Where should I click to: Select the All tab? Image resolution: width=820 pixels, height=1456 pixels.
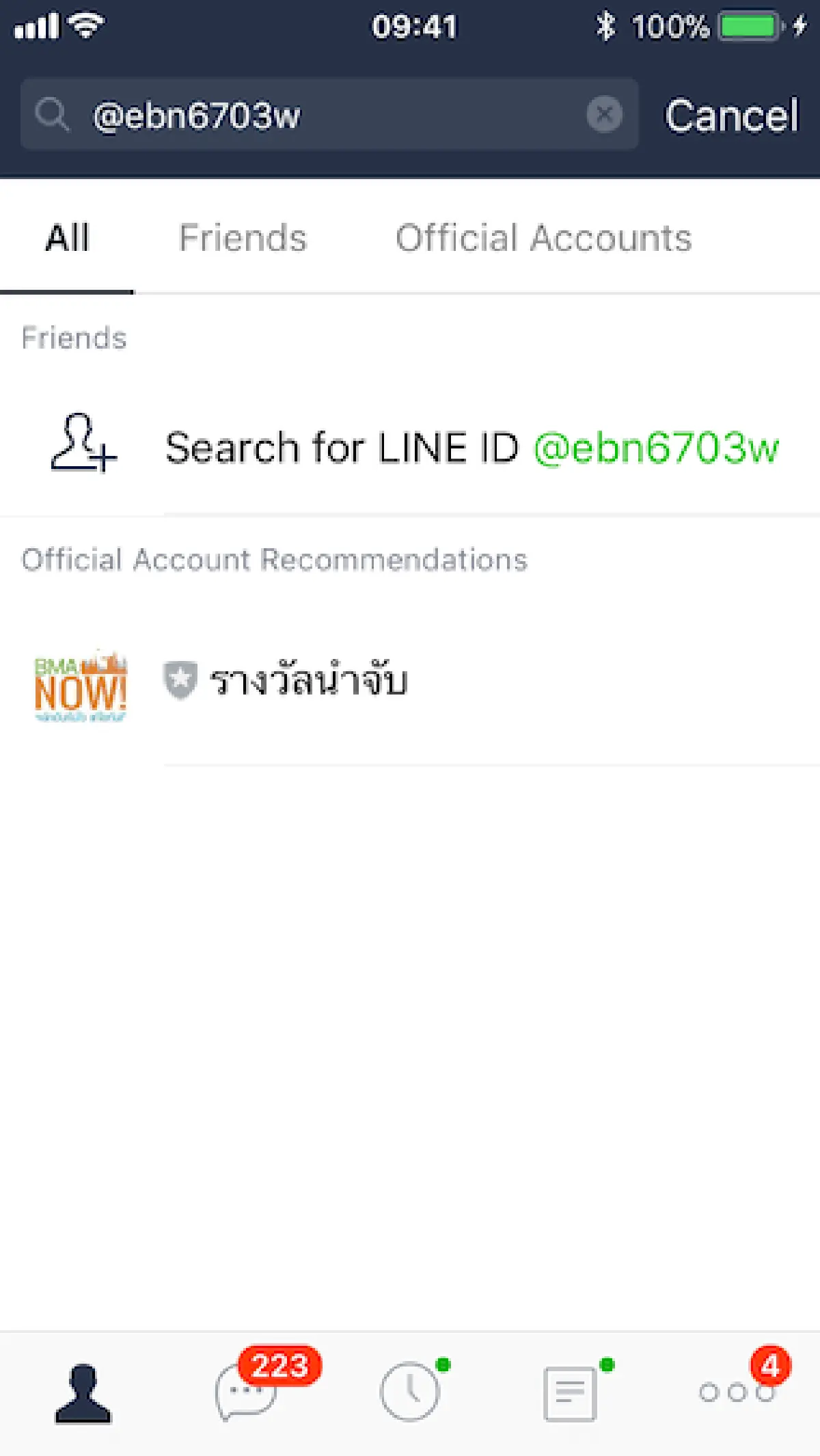[x=66, y=238]
